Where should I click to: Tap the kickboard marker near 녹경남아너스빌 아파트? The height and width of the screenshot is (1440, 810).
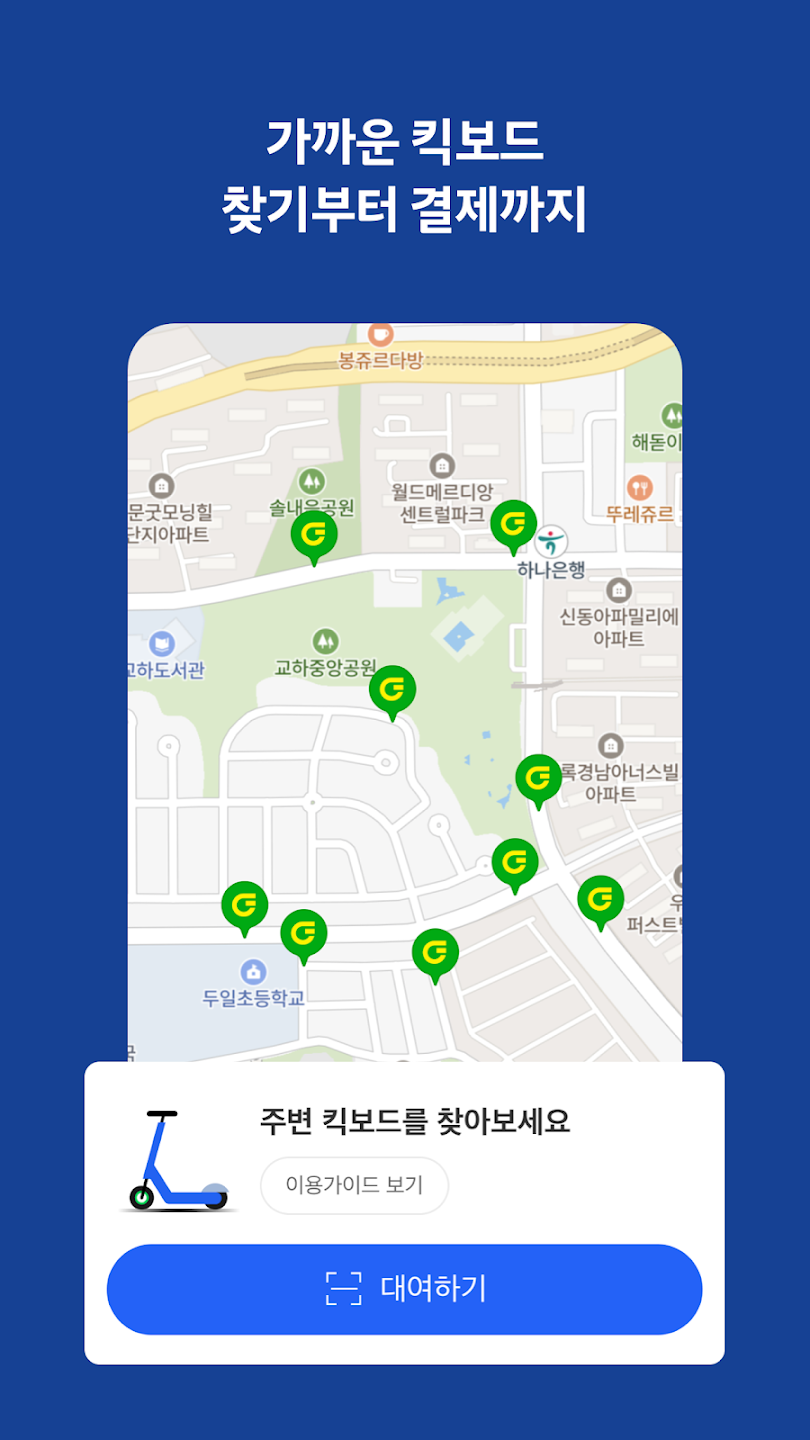[x=539, y=773]
